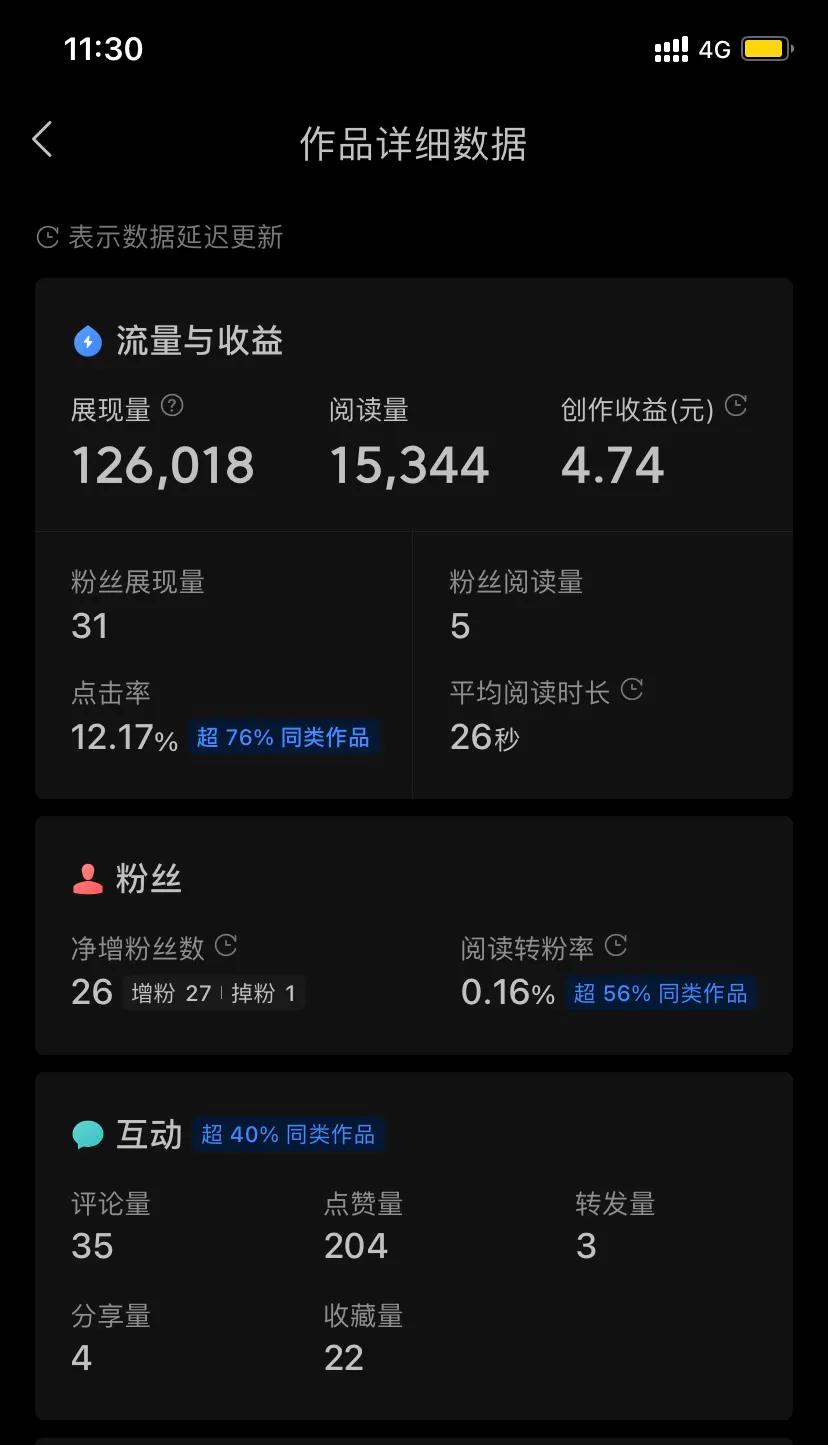Click the 超 40% 同类作品 badge
The height and width of the screenshot is (1445, 828).
click(288, 1134)
